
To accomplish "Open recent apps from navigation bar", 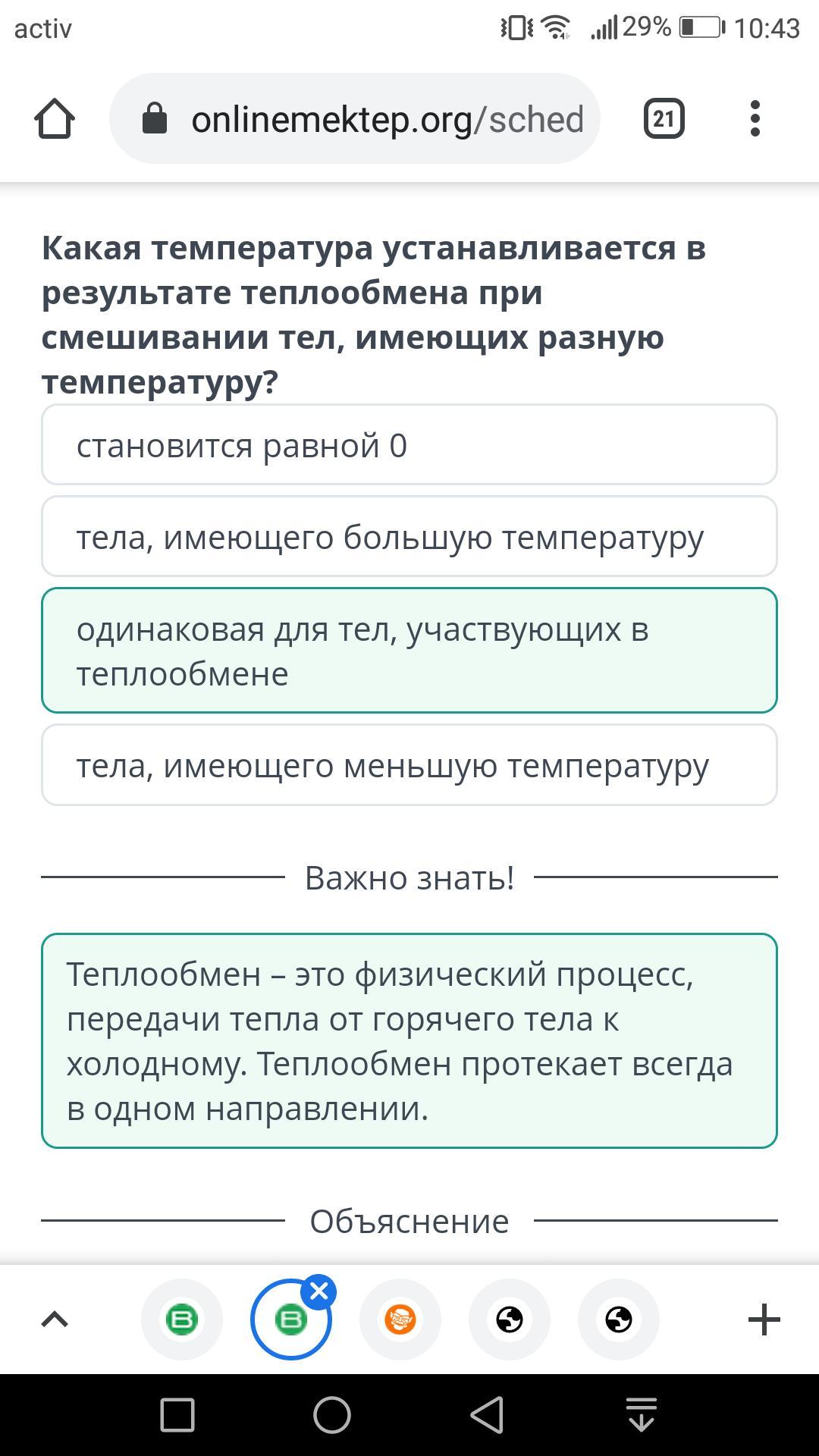I will (177, 1415).
